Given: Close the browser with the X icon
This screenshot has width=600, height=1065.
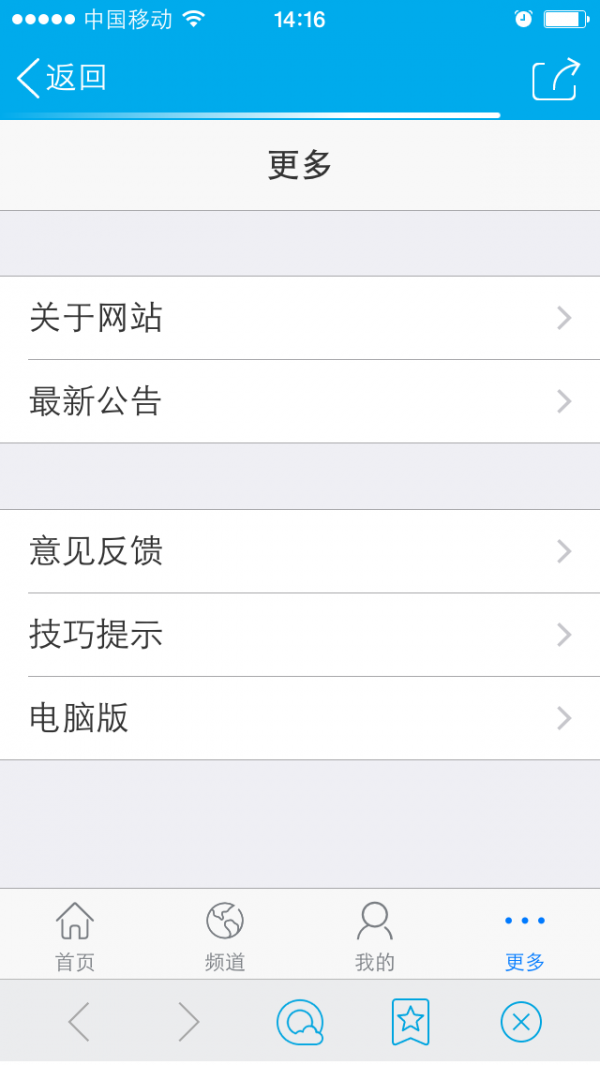Looking at the screenshot, I should point(520,1022).
